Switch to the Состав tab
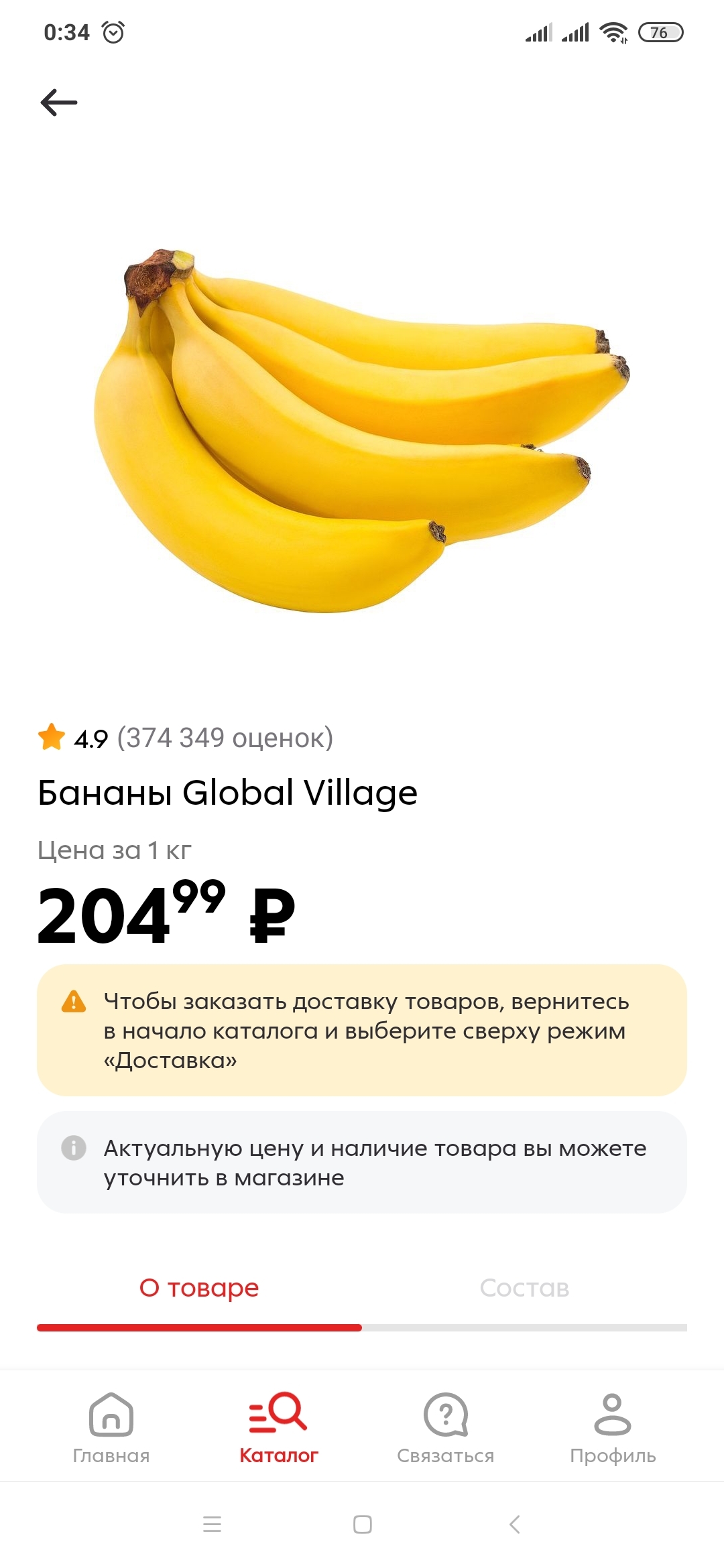This screenshot has height=1568, width=724. point(524,1288)
